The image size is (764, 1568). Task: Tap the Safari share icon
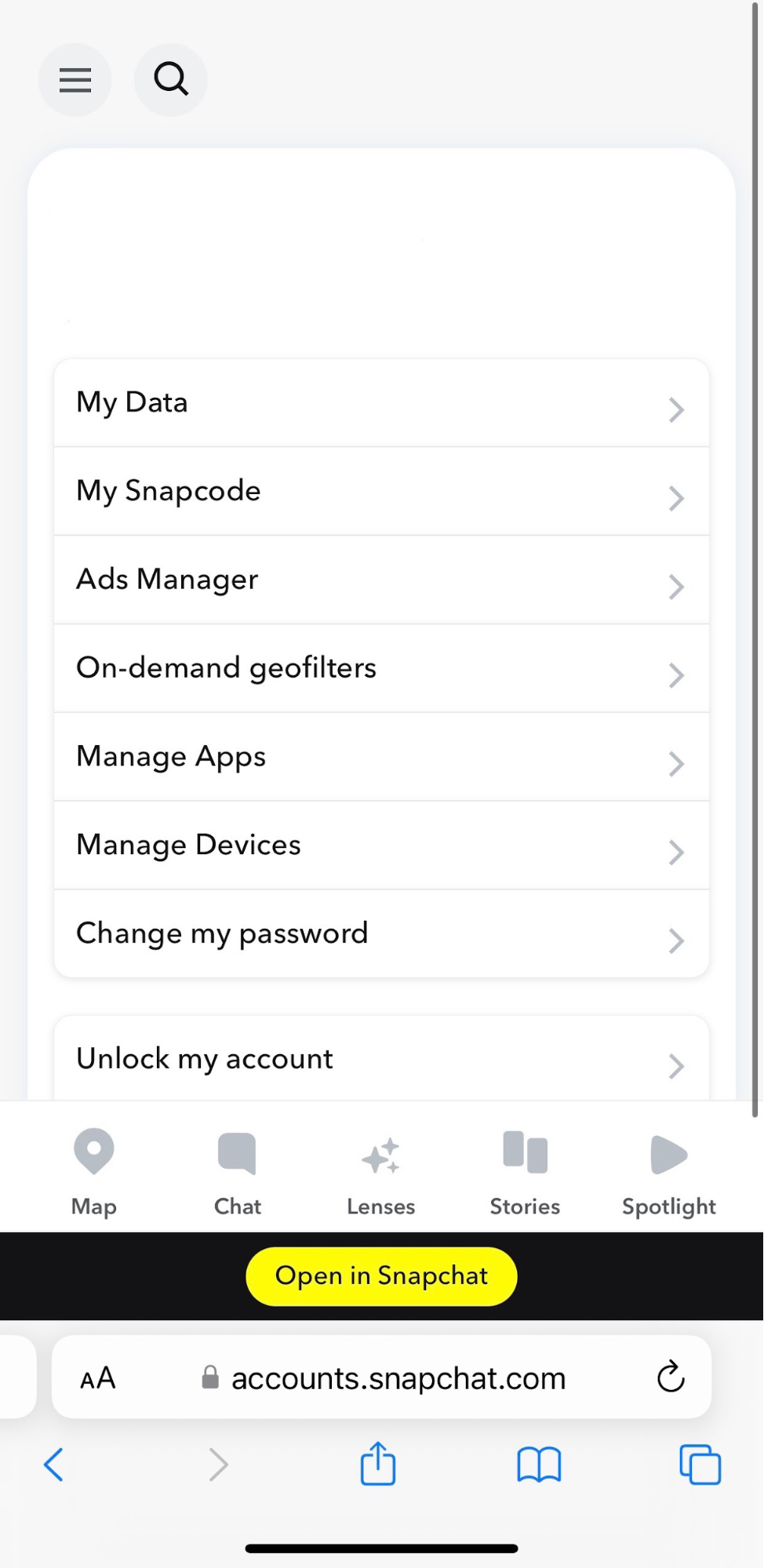[377, 1464]
